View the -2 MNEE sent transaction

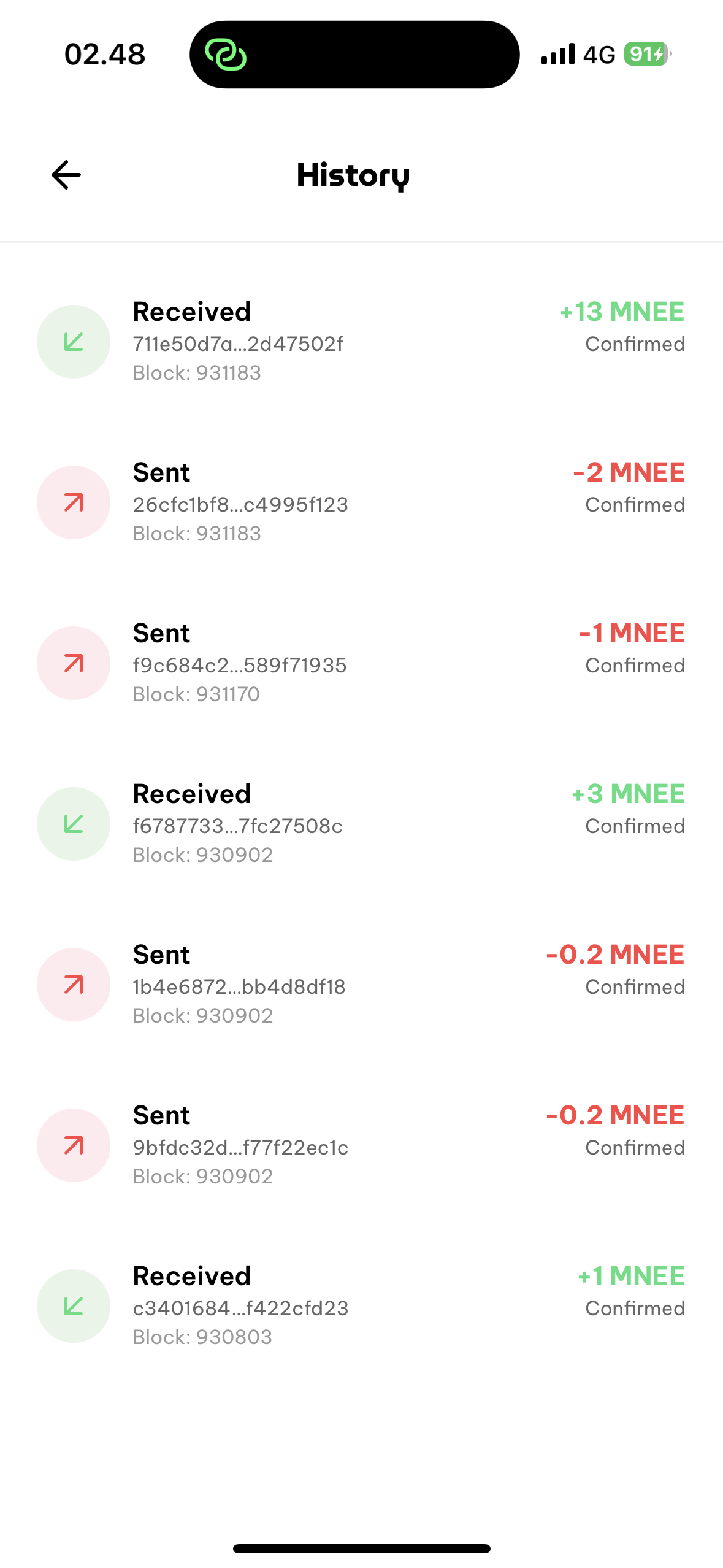coord(361,502)
